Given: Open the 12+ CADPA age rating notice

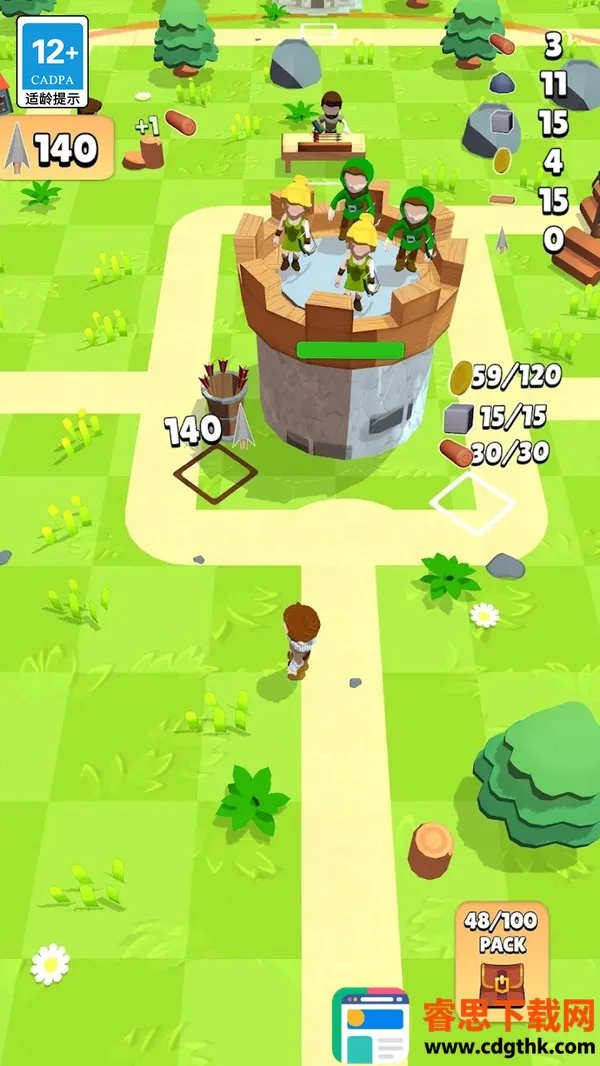Looking at the screenshot, I should coord(53,62).
